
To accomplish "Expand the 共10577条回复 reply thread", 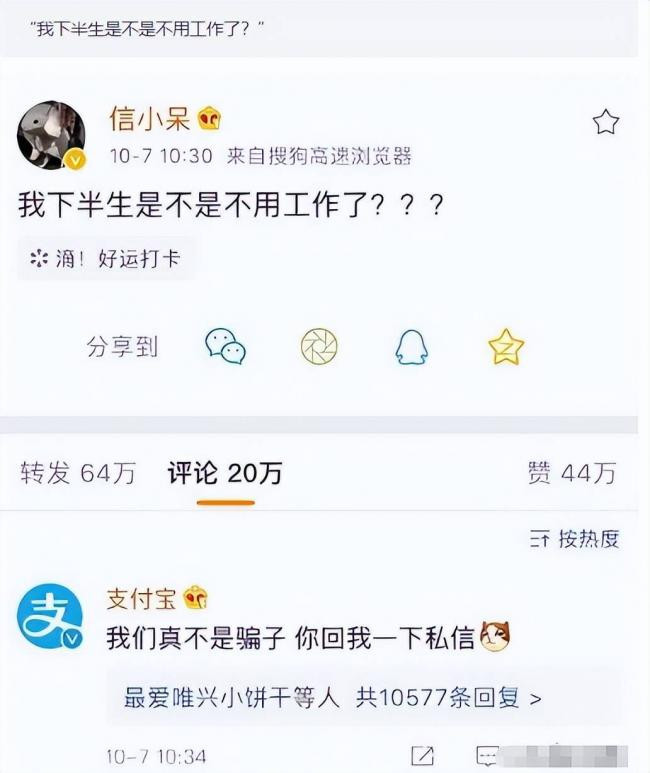I will [x=332, y=697].
